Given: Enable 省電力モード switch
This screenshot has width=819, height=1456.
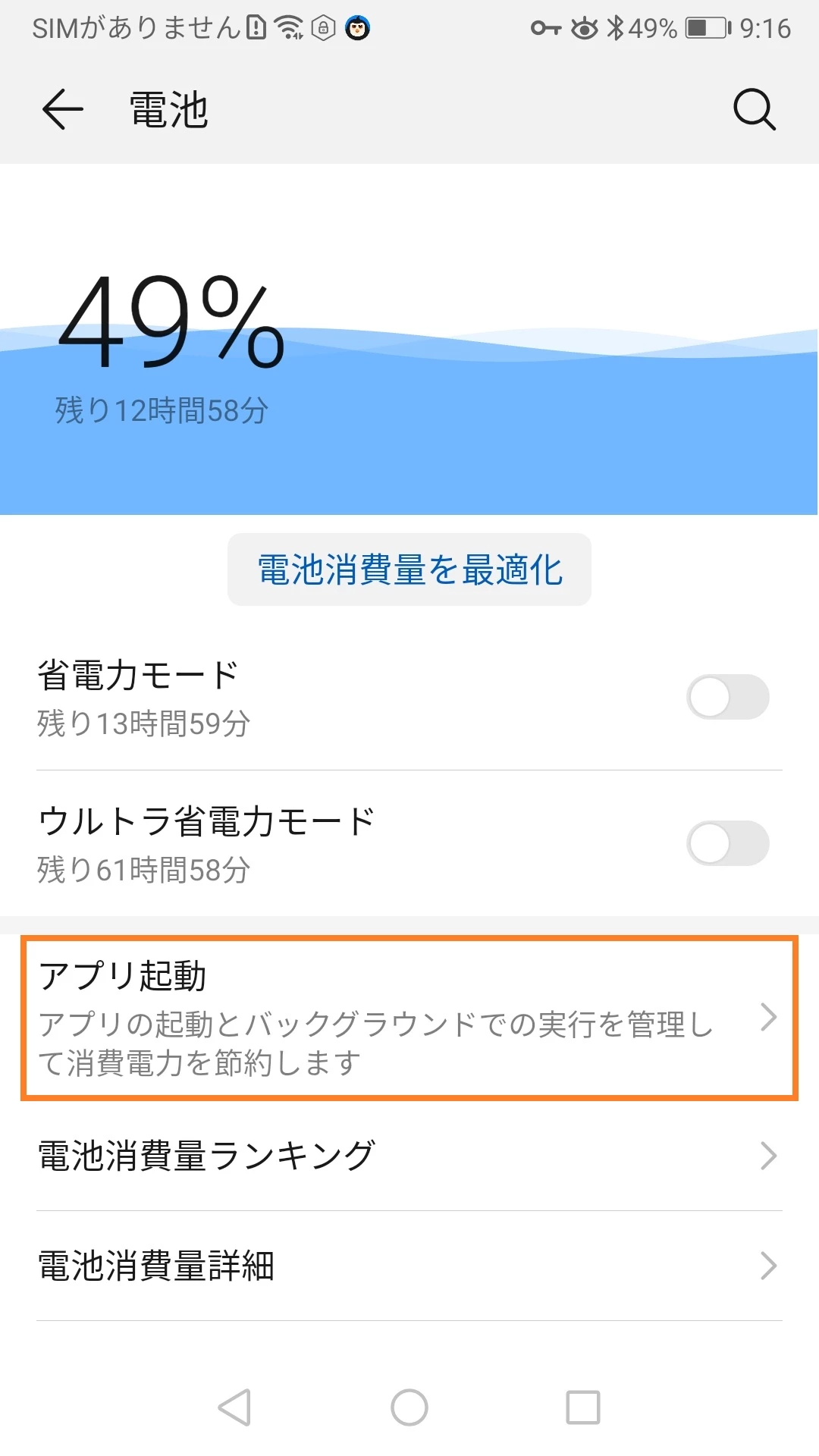Looking at the screenshot, I should 727,697.
